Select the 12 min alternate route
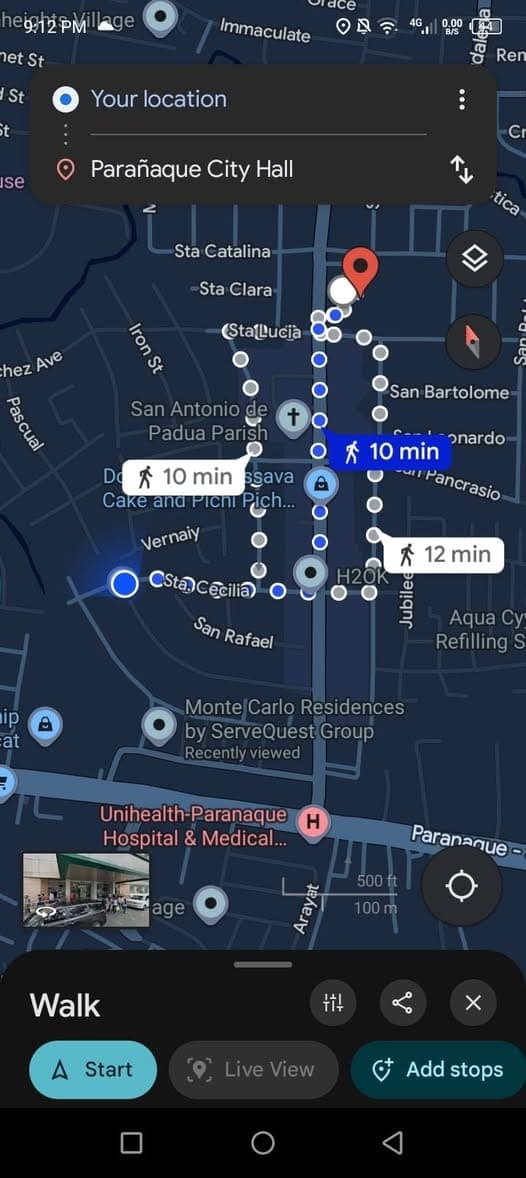This screenshot has width=526, height=1178. (443, 554)
